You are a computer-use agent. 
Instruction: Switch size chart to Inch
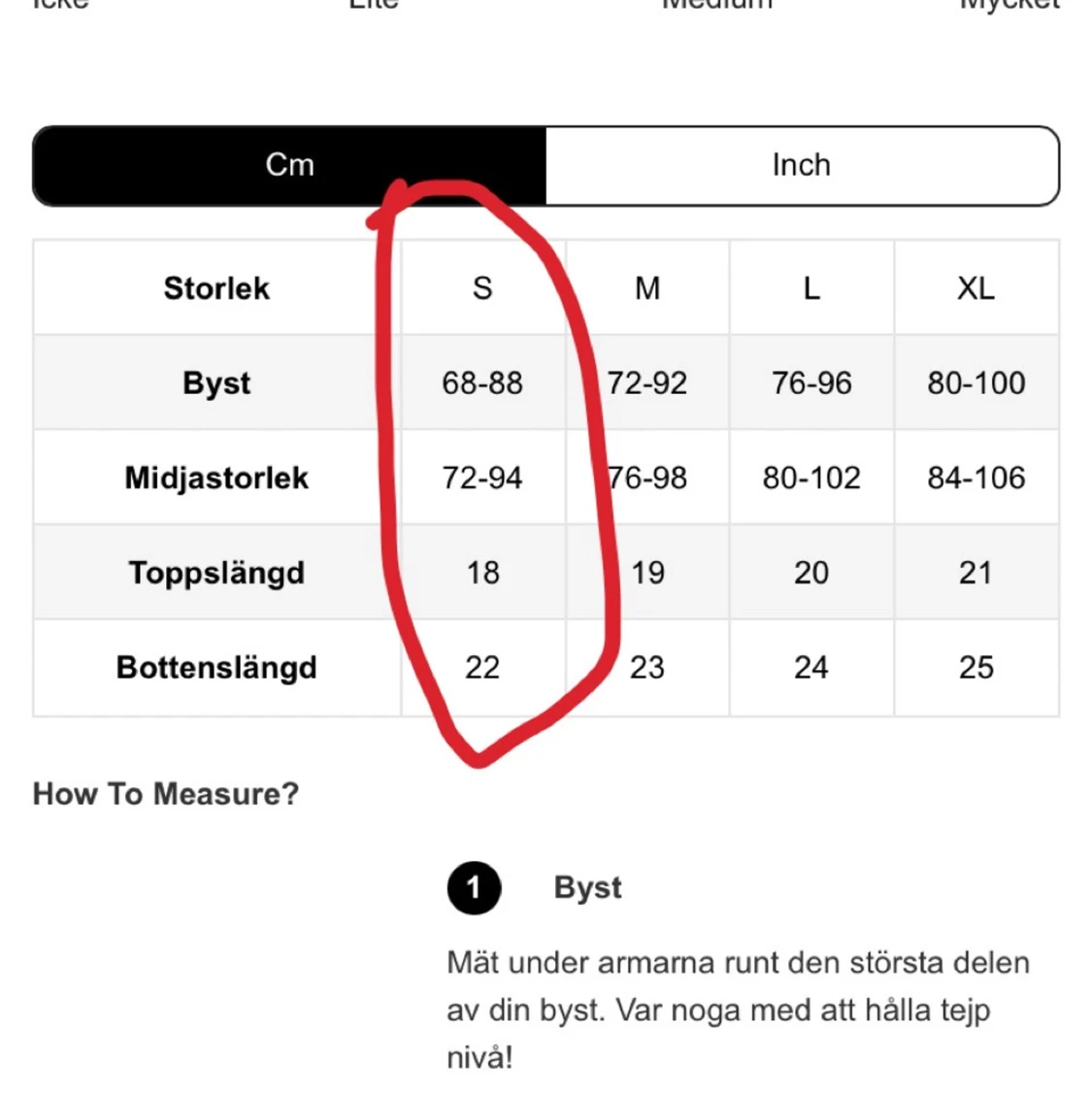tap(801, 165)
